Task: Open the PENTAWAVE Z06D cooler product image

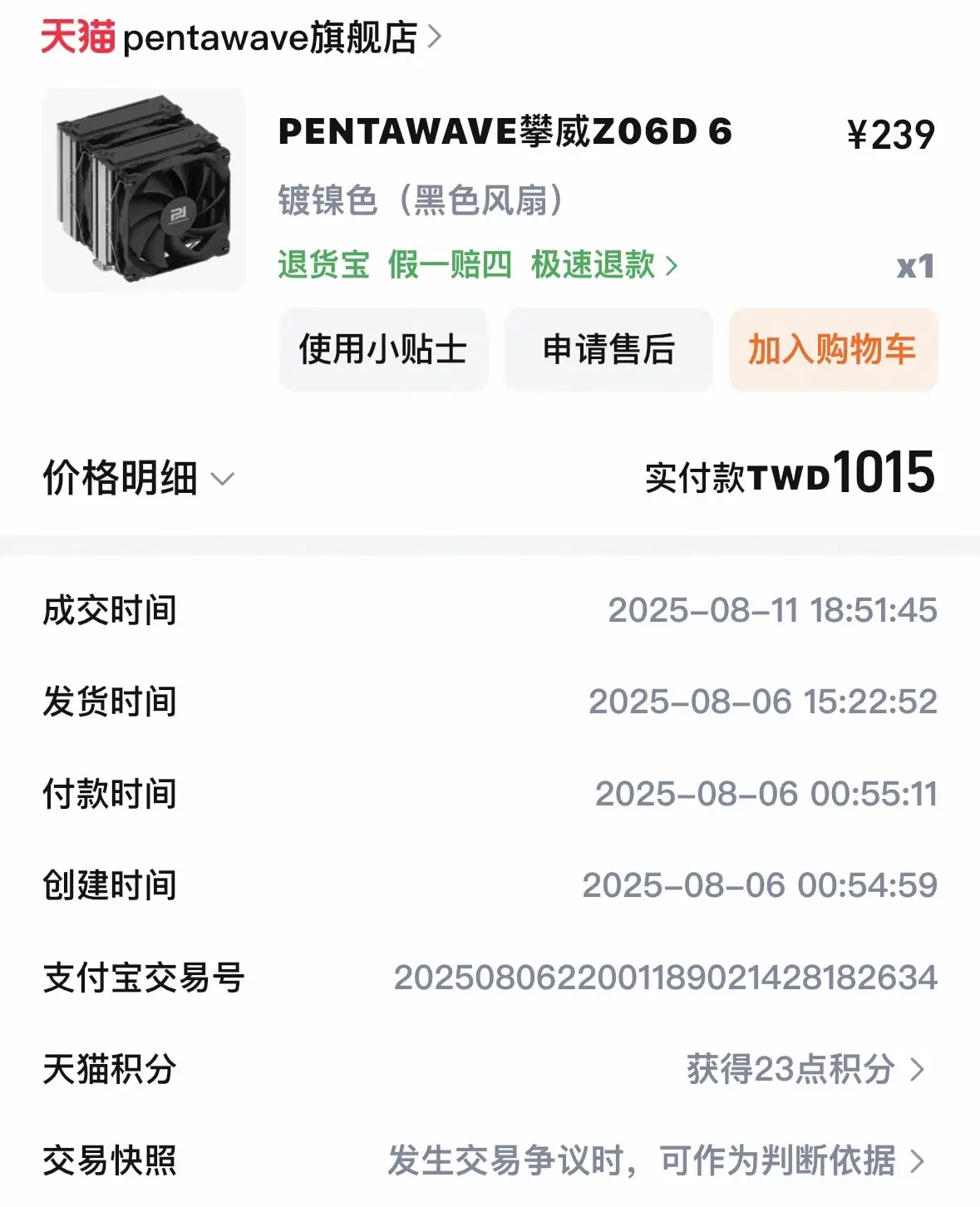Action: [x=144, y=190]
